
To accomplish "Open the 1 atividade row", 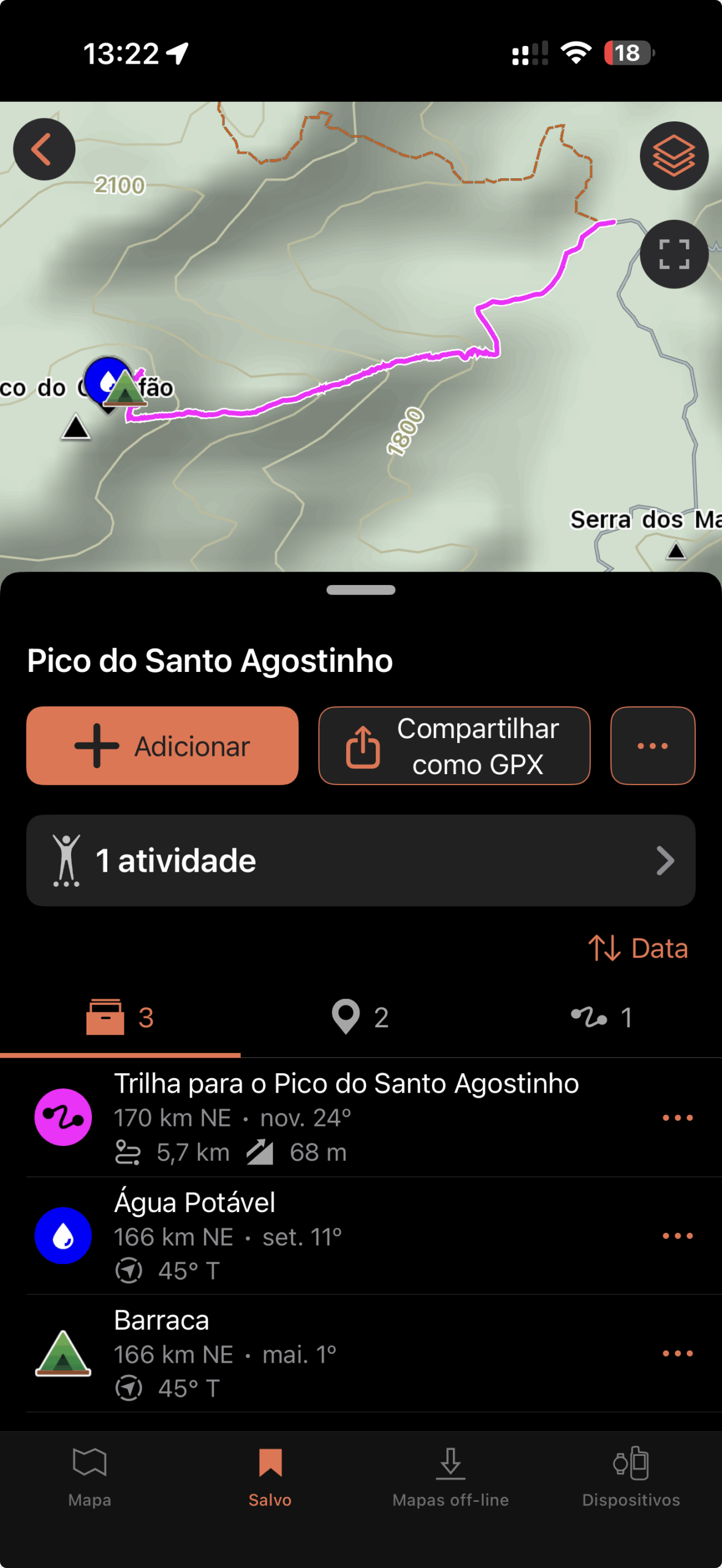I will click(x=360, y=860).
